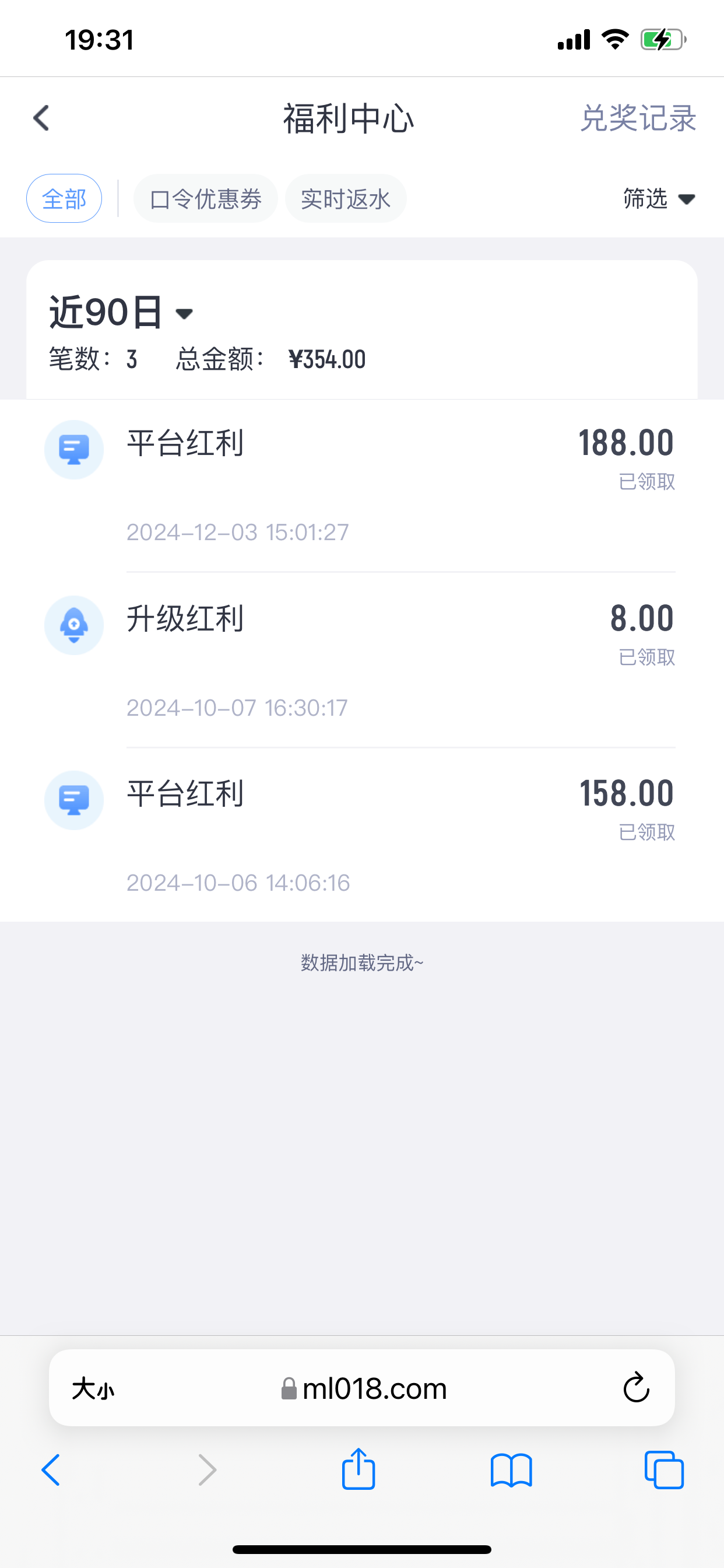Select the 全部 filter chip
724x1568 pixels.
click(x=64, y=199)
